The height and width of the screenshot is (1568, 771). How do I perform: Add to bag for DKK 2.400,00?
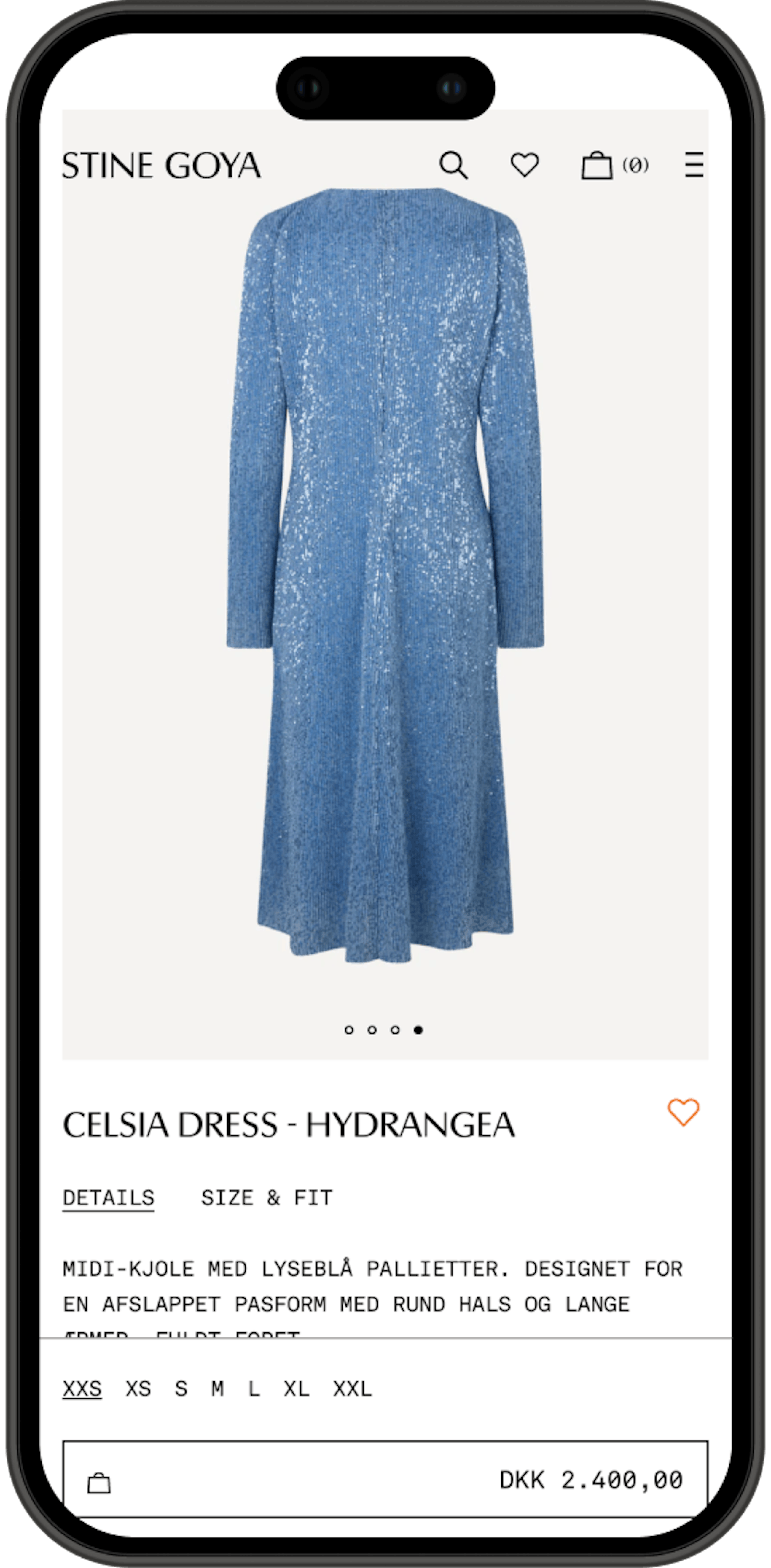(x=385, y=1480)
